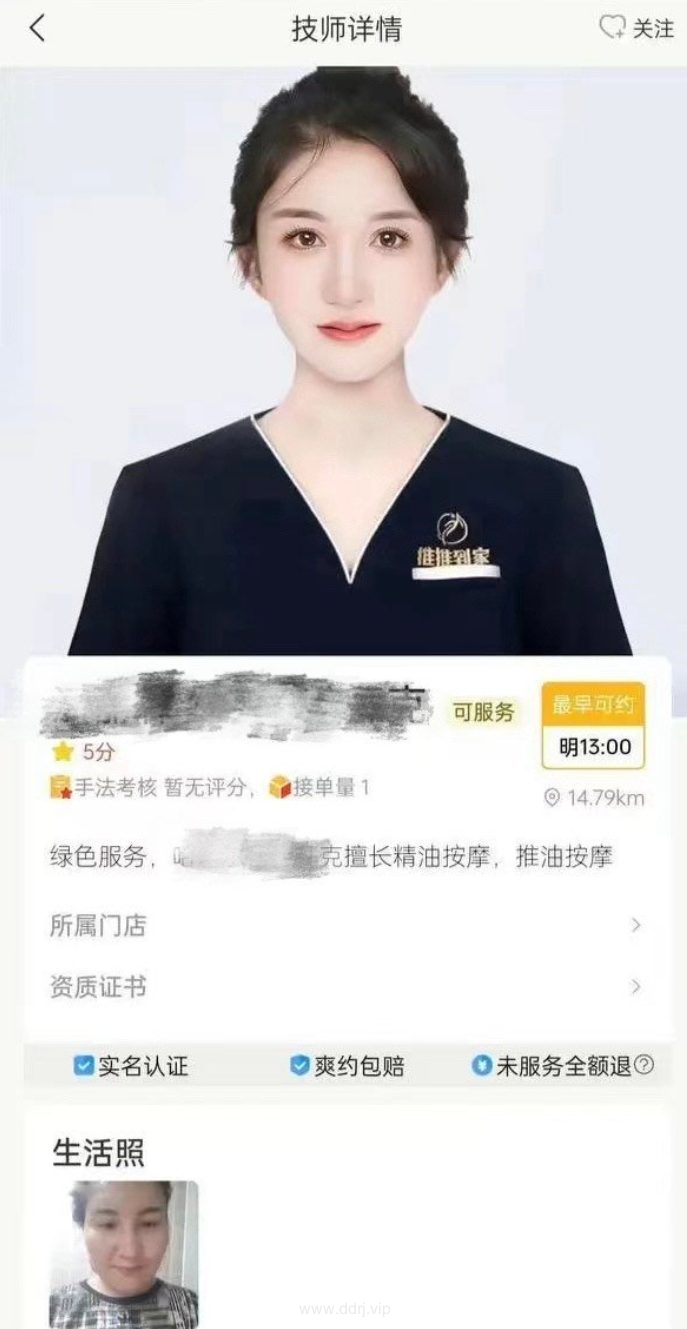Tap the 最早可约 明13:00 booking button
The width and height of the screenshot is (687, 1329).
pos(593,725)
